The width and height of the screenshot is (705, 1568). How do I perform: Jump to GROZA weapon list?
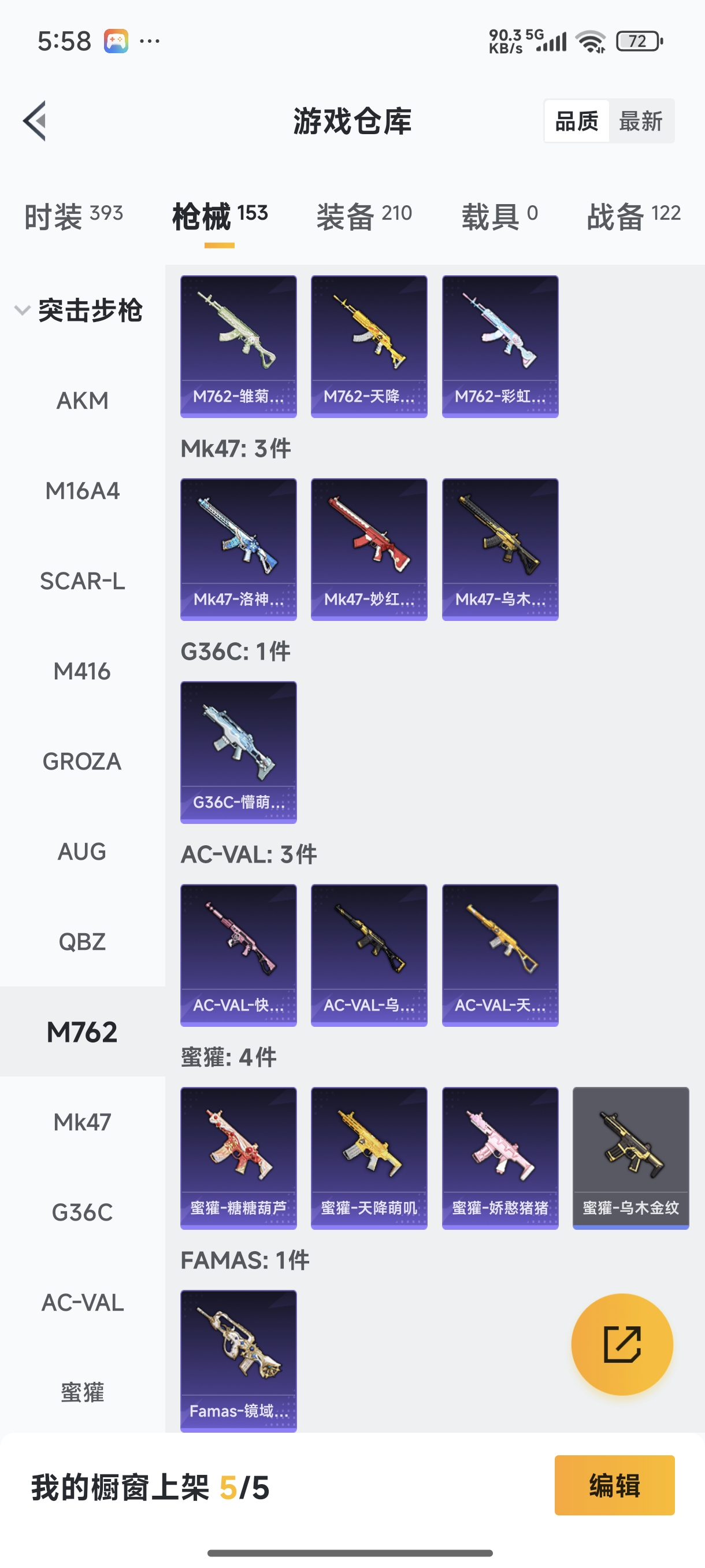coord(82,761)
